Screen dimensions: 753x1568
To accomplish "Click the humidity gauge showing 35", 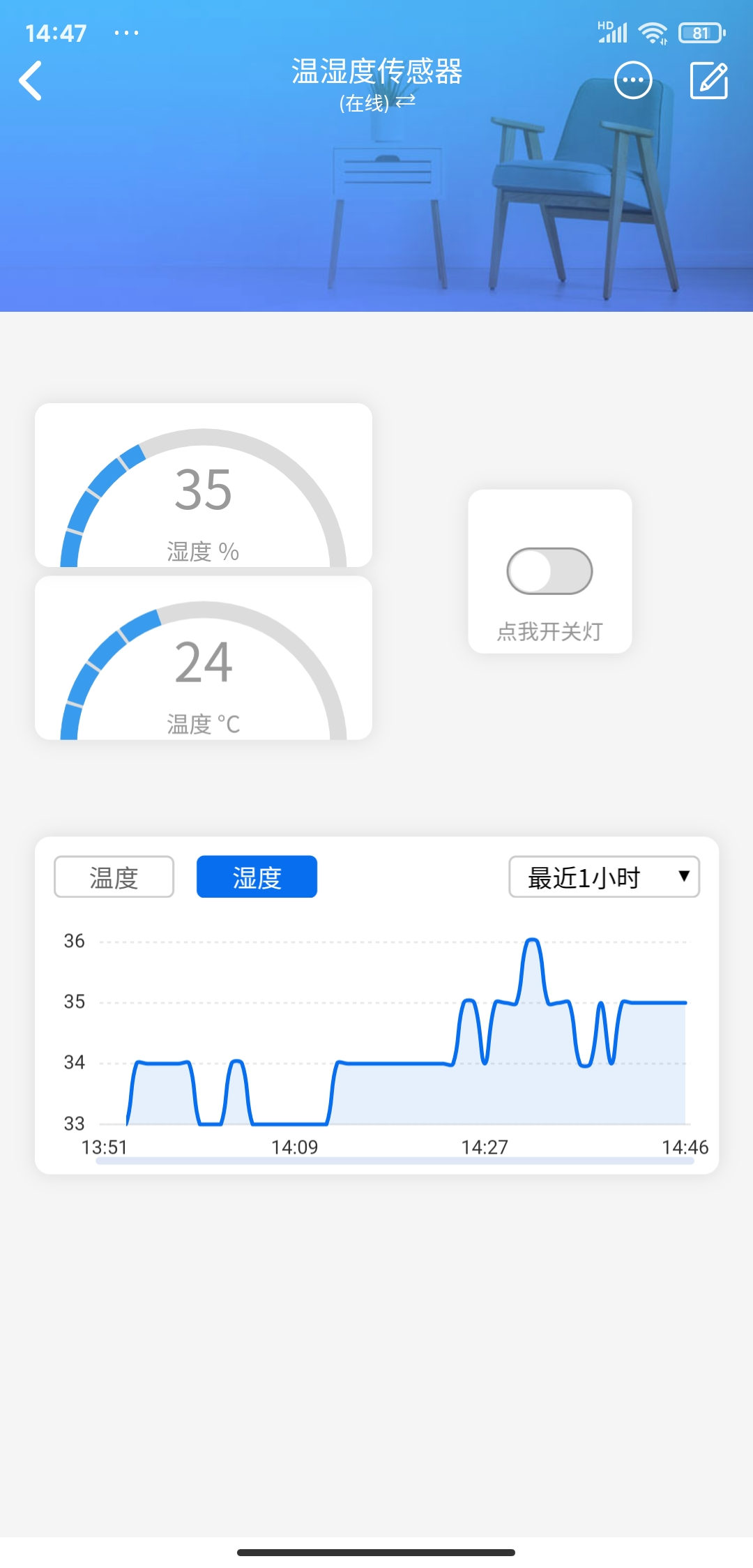I will tap(204, 486).
